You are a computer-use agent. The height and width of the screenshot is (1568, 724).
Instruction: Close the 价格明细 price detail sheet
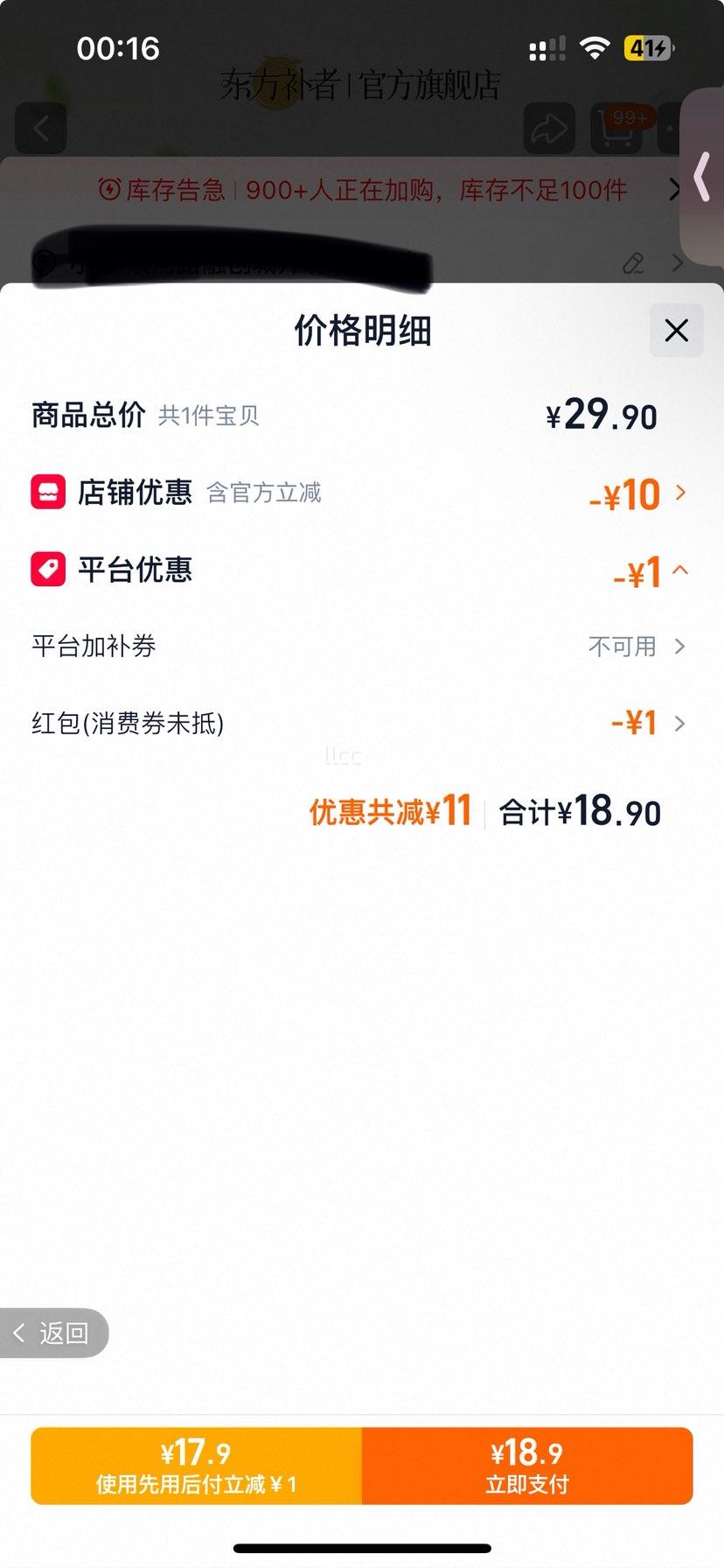(676, 331)
